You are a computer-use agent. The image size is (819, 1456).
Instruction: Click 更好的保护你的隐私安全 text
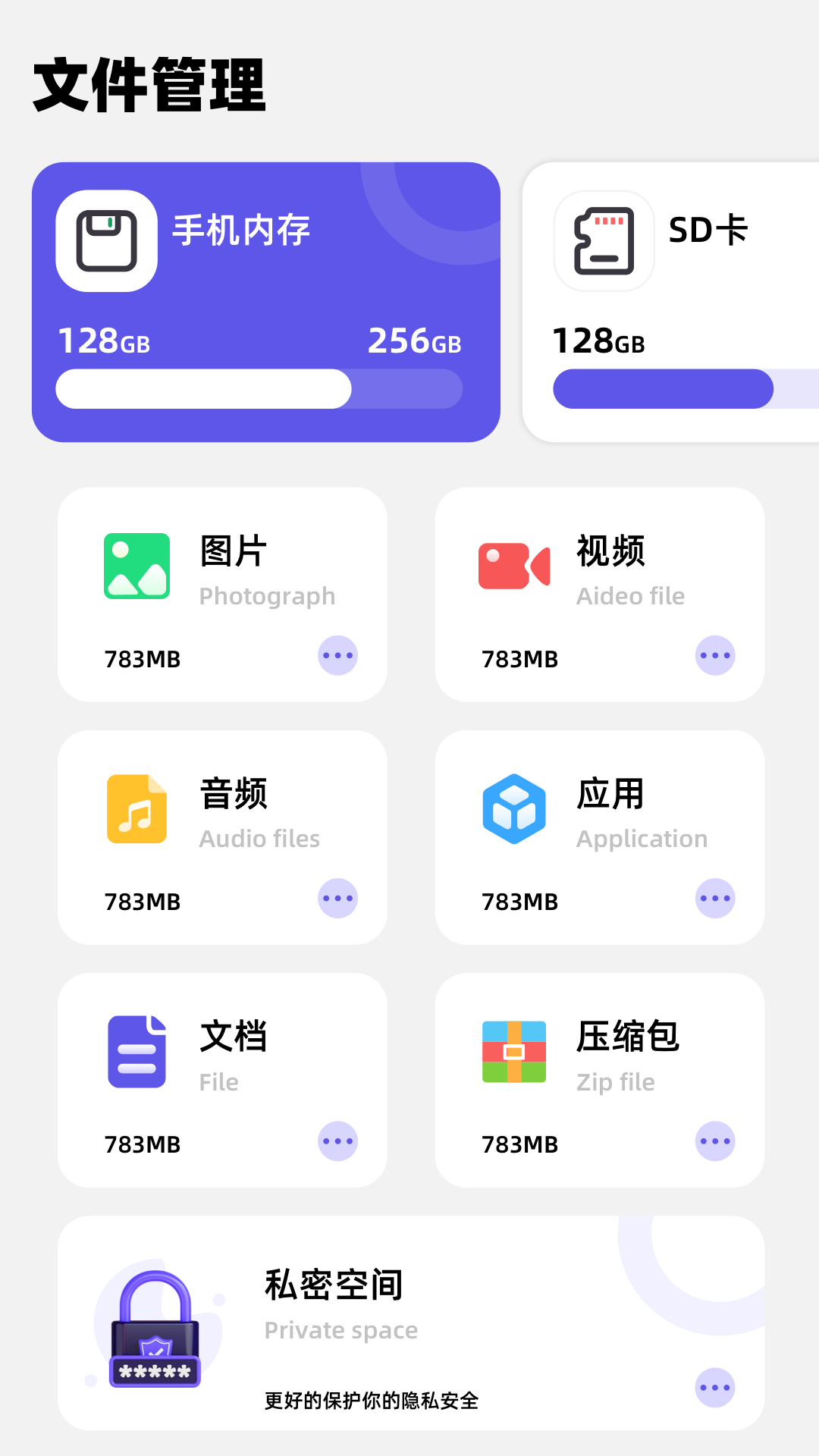coord(372,1401)
